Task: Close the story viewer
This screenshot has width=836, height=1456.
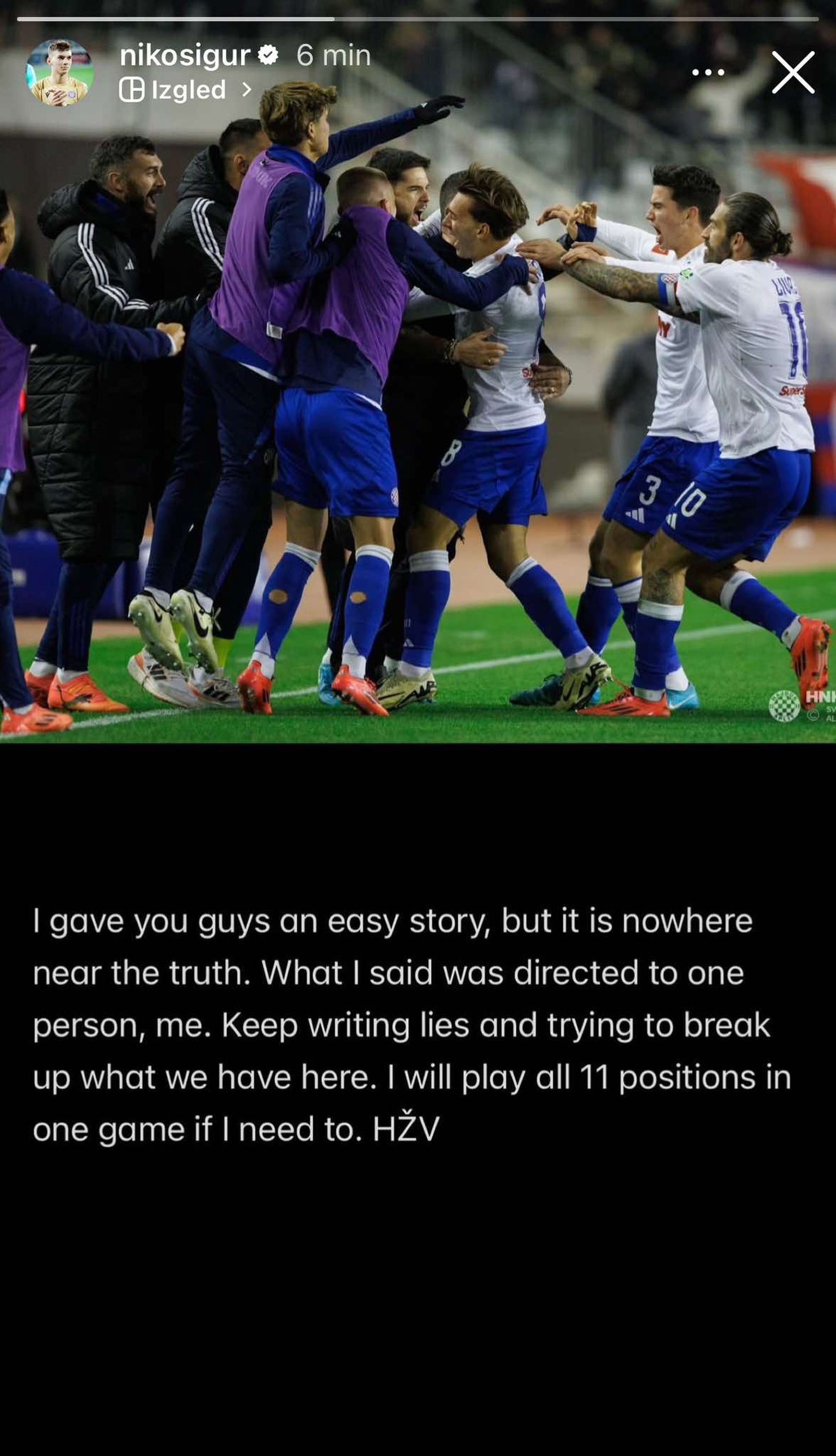Action: [793, 72]
